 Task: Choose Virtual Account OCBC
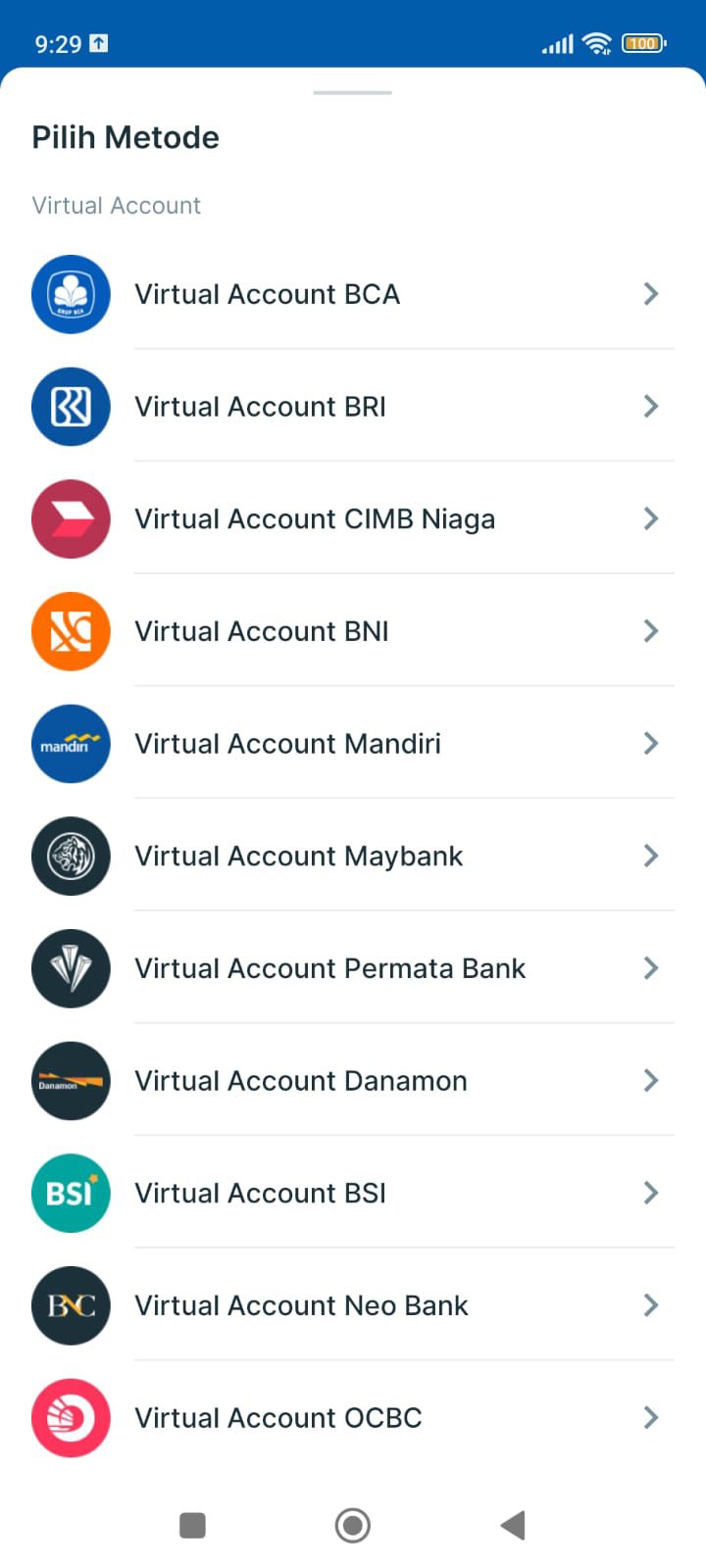[x=353, y=1418]
